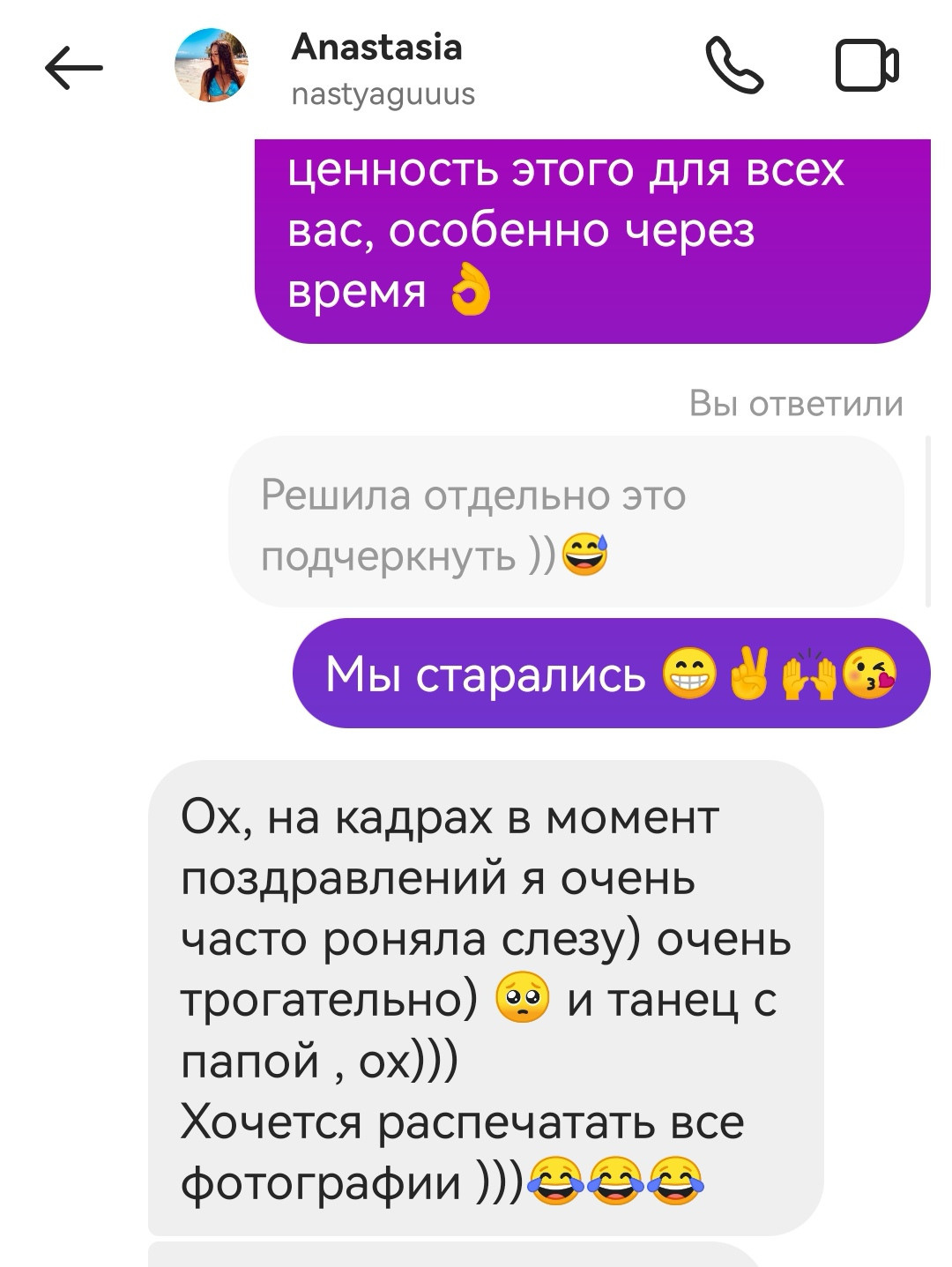Open Anastasia's profile picture

pyautogui.click(x=212, y=66)
